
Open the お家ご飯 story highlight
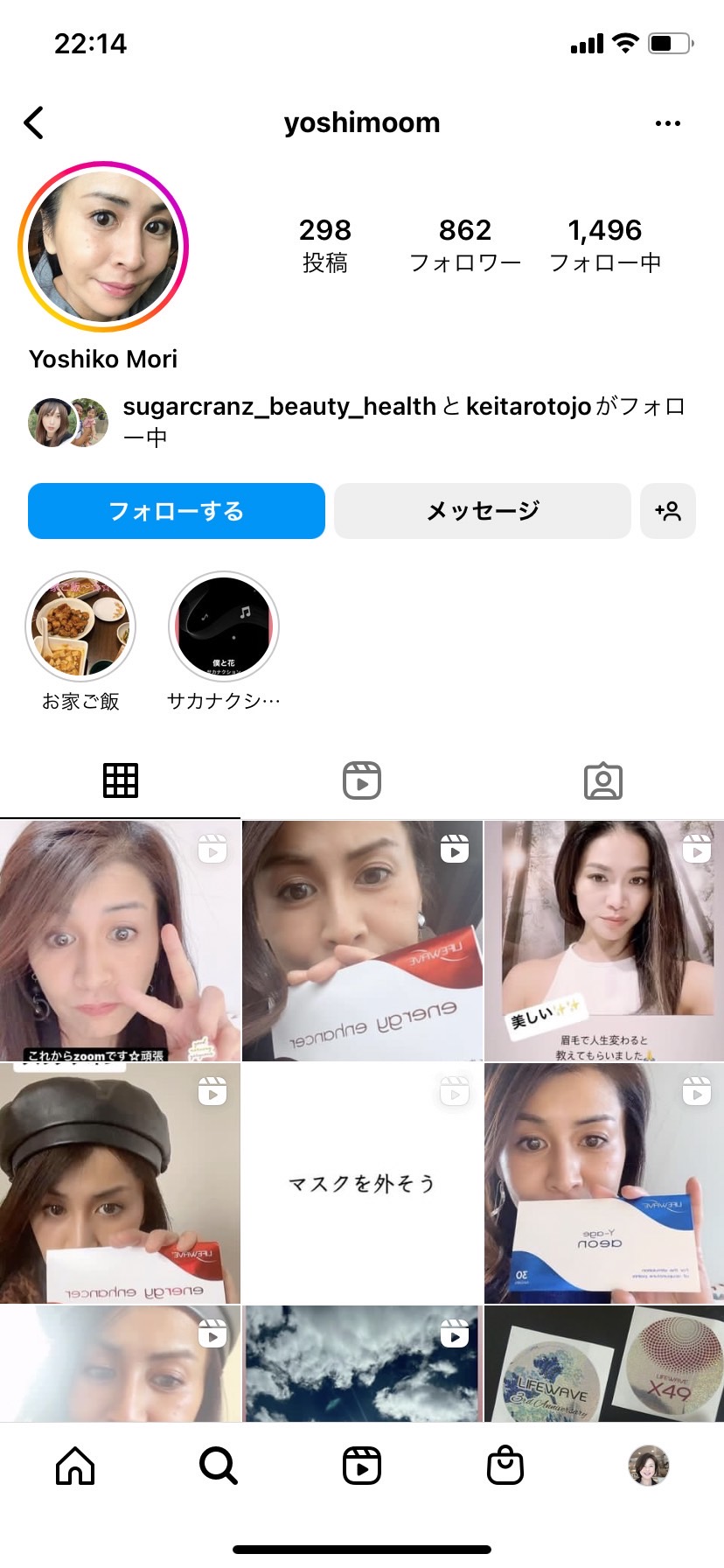click(x=80, y=626)
